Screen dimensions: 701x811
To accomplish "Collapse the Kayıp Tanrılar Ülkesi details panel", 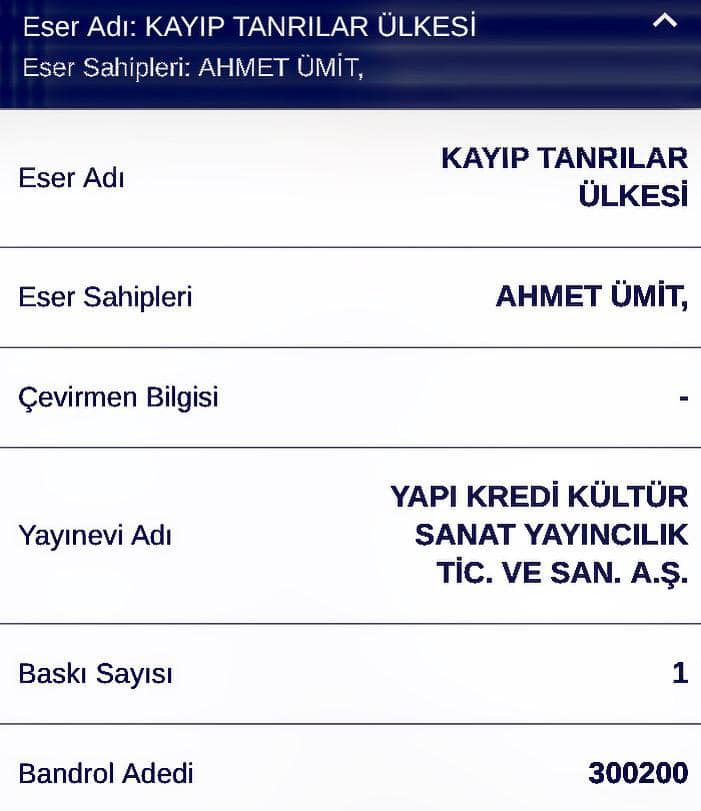I will (x=664, y=21).
